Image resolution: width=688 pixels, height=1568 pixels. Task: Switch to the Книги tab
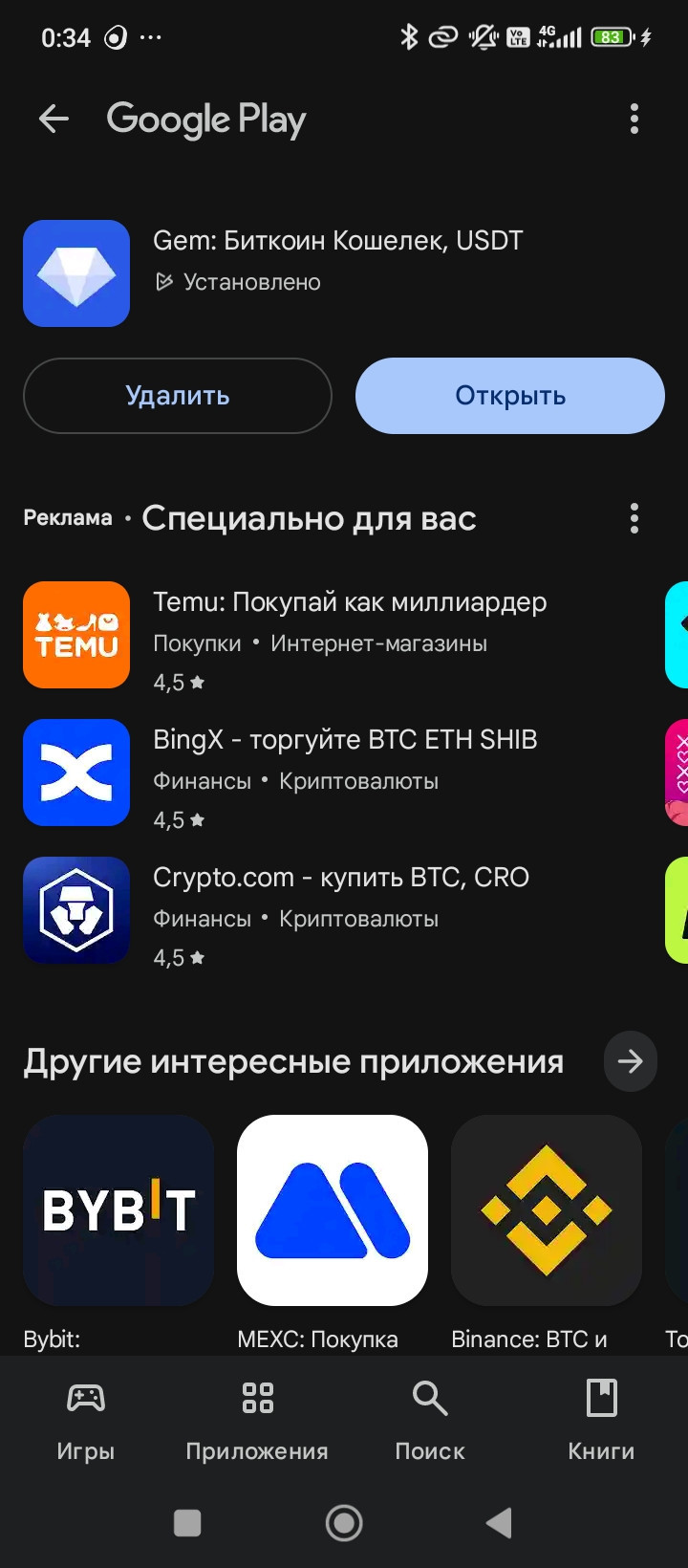tap(602, 1421)
